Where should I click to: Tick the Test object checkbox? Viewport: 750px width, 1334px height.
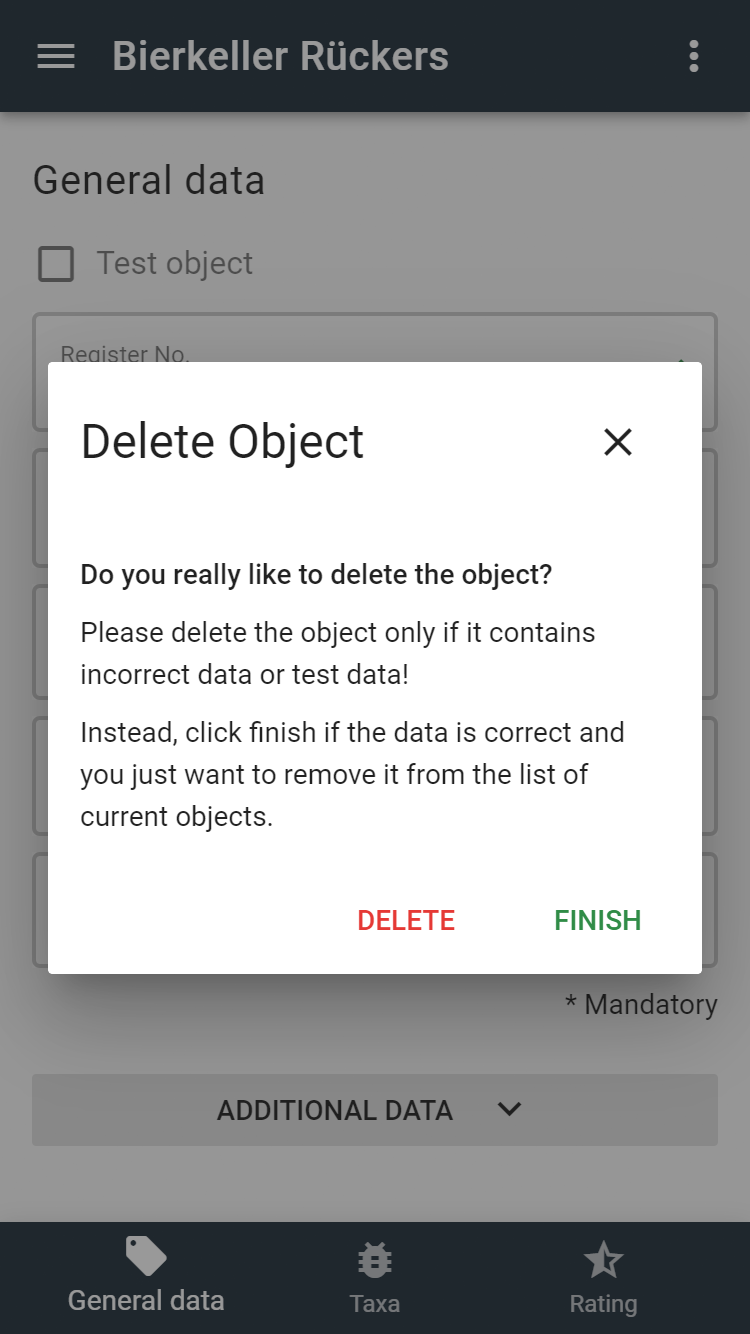(56, 264)
